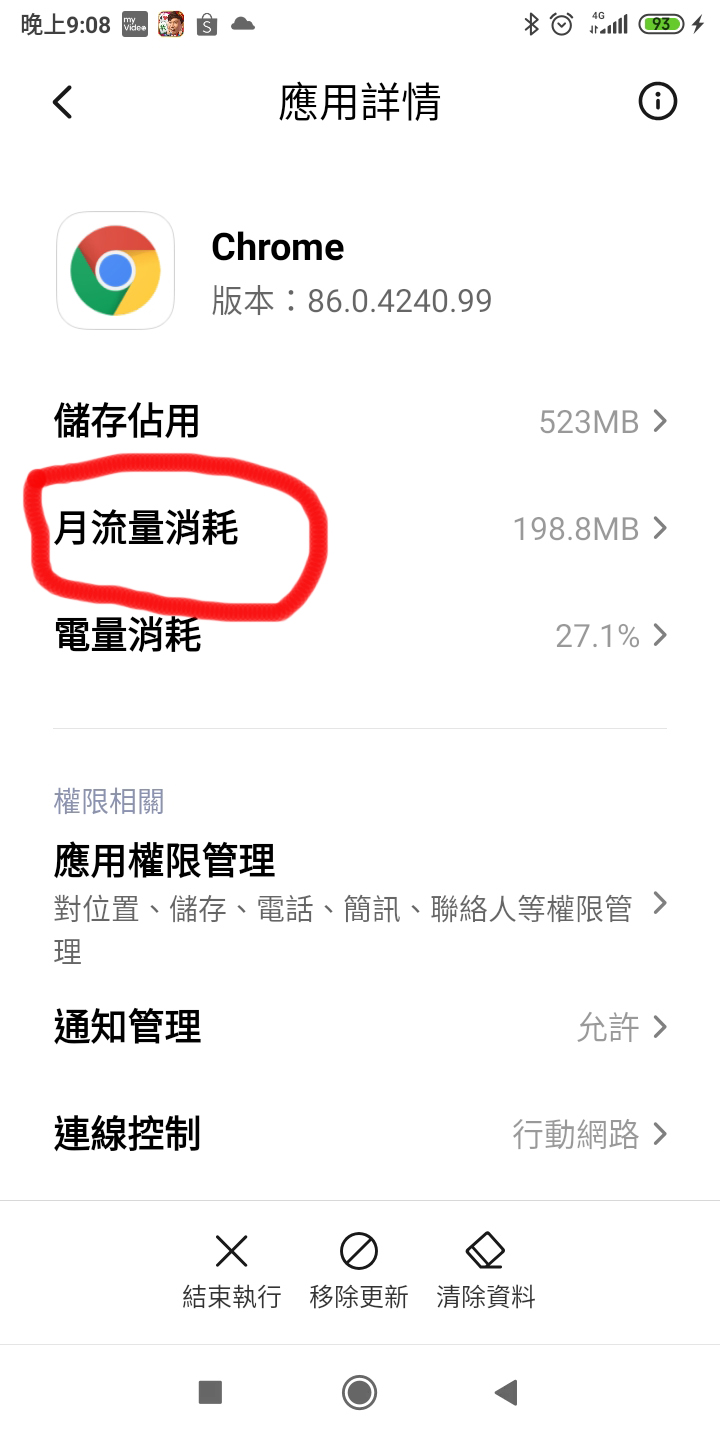720x1440 pixels.
Task: Open 電量消耗 battery usage
Action: tap(360, 635)
